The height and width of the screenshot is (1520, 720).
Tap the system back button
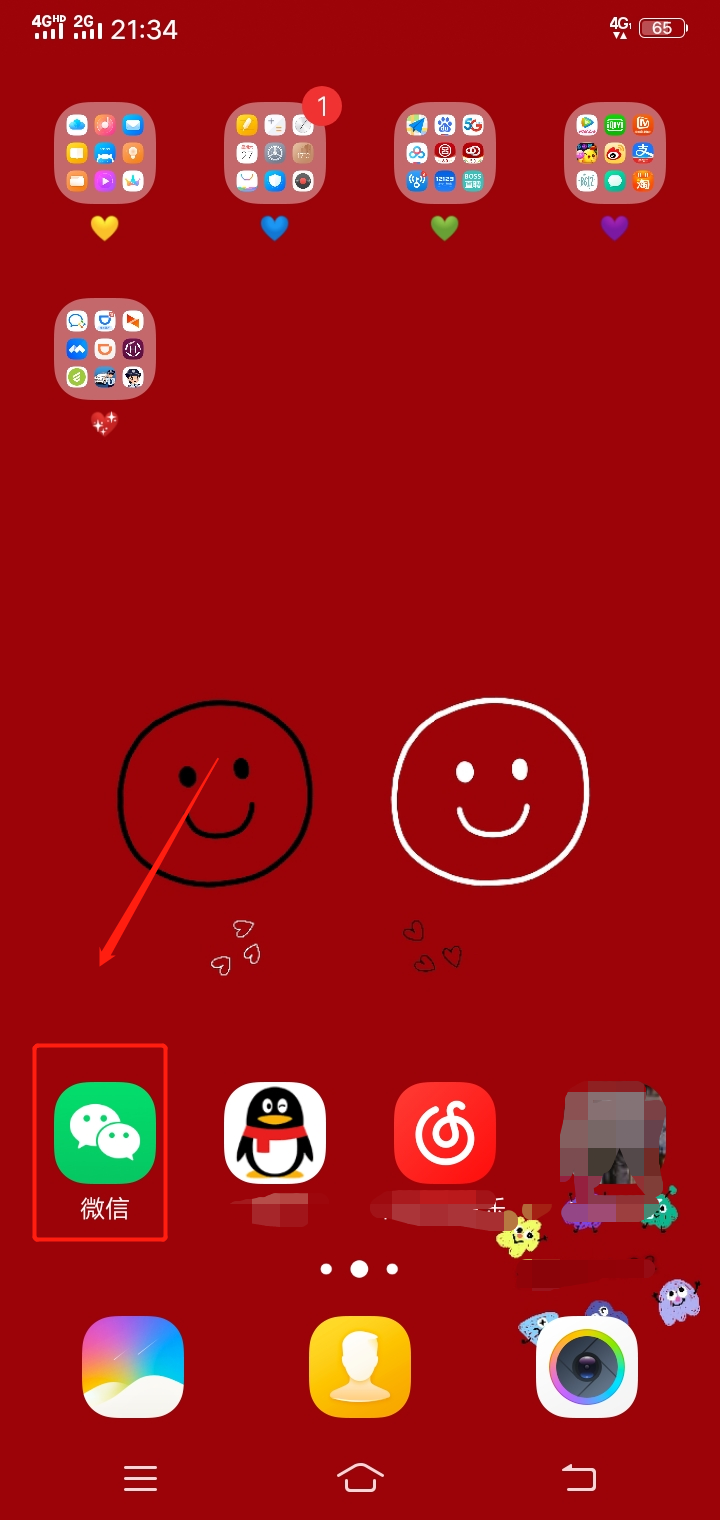(x=579, y=1477)
